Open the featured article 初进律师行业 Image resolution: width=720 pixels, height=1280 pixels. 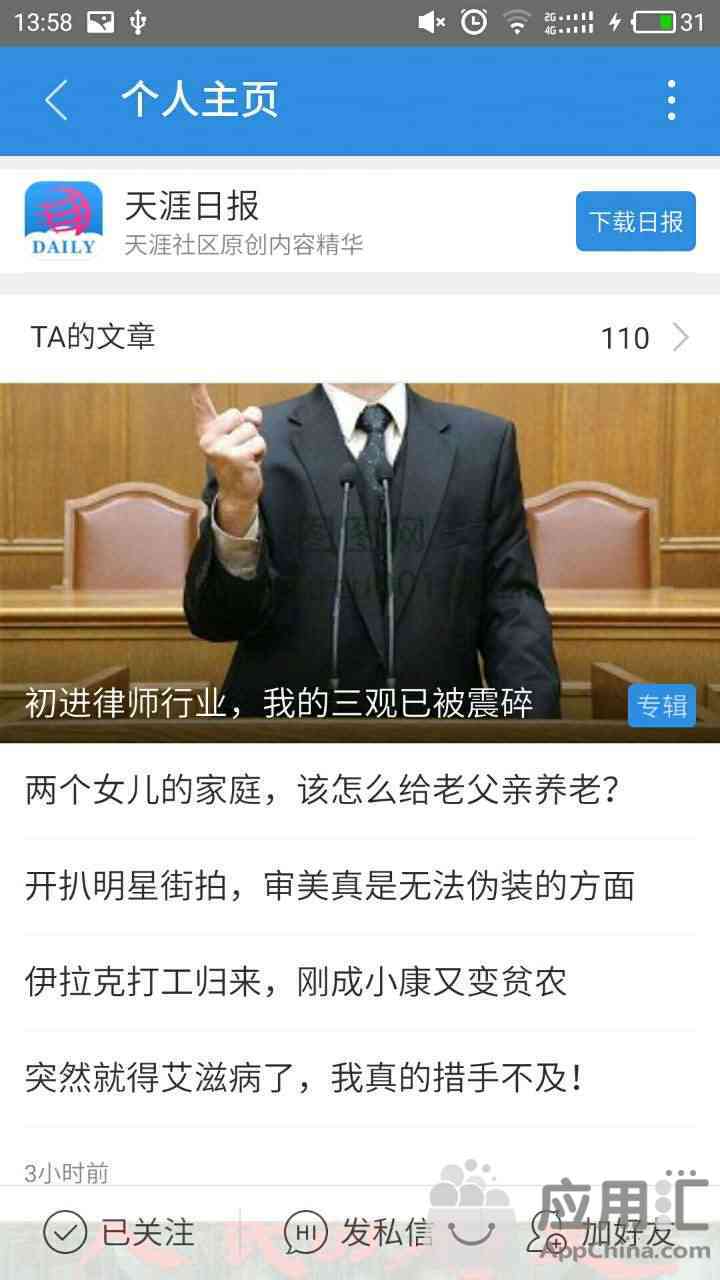coord(360,562)
